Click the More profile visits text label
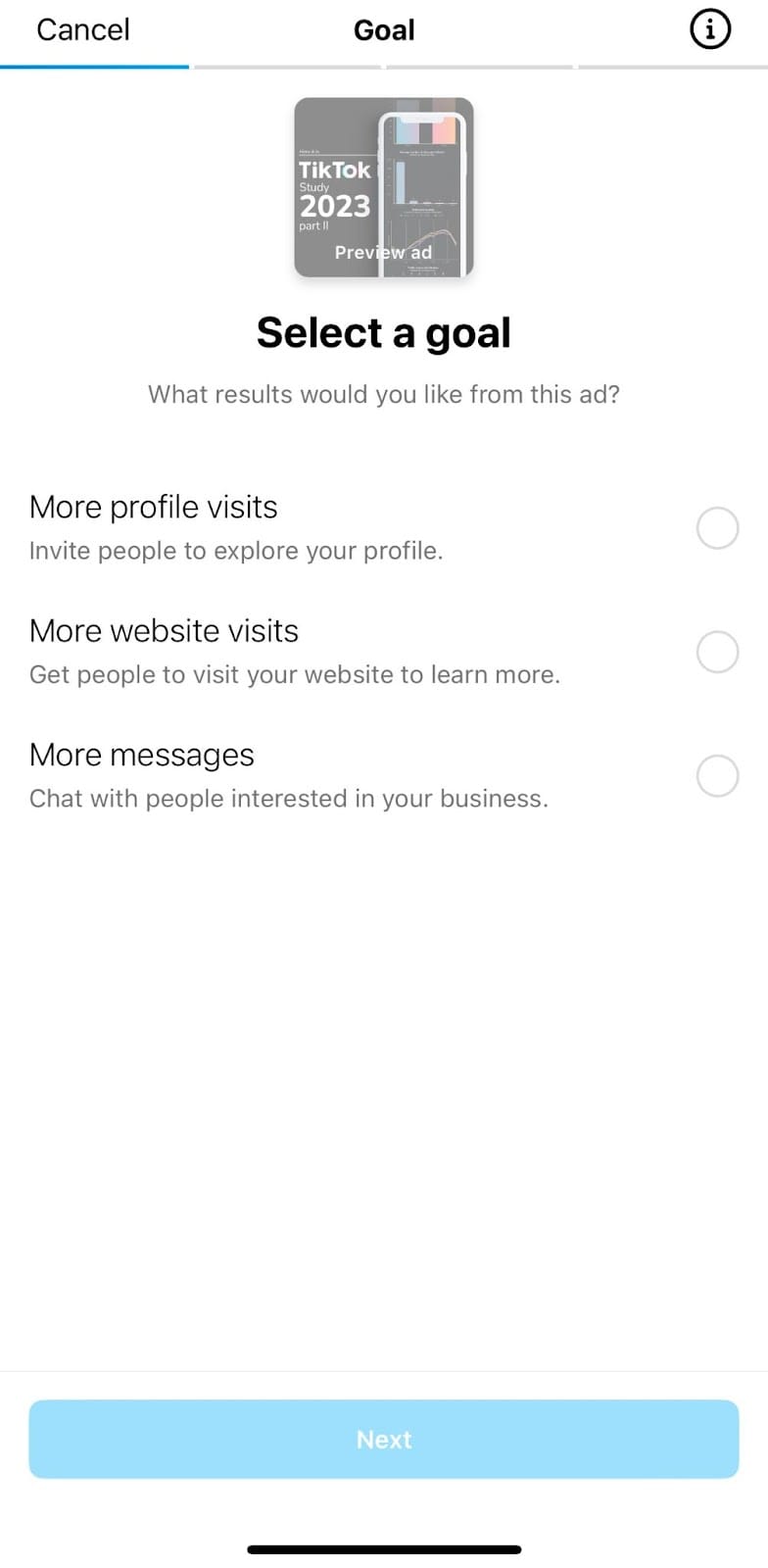 (153, 507)
